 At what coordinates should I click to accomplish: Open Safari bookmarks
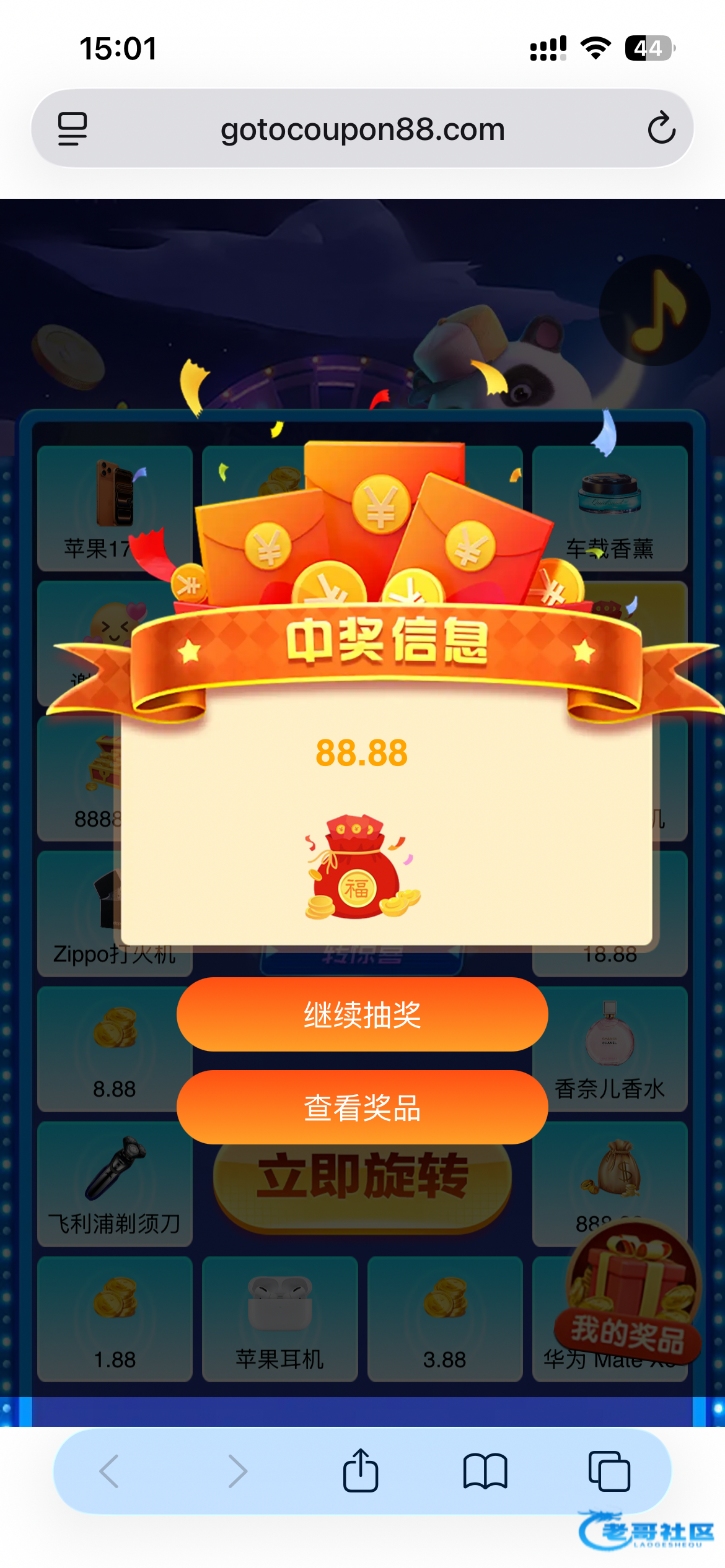485,1471
